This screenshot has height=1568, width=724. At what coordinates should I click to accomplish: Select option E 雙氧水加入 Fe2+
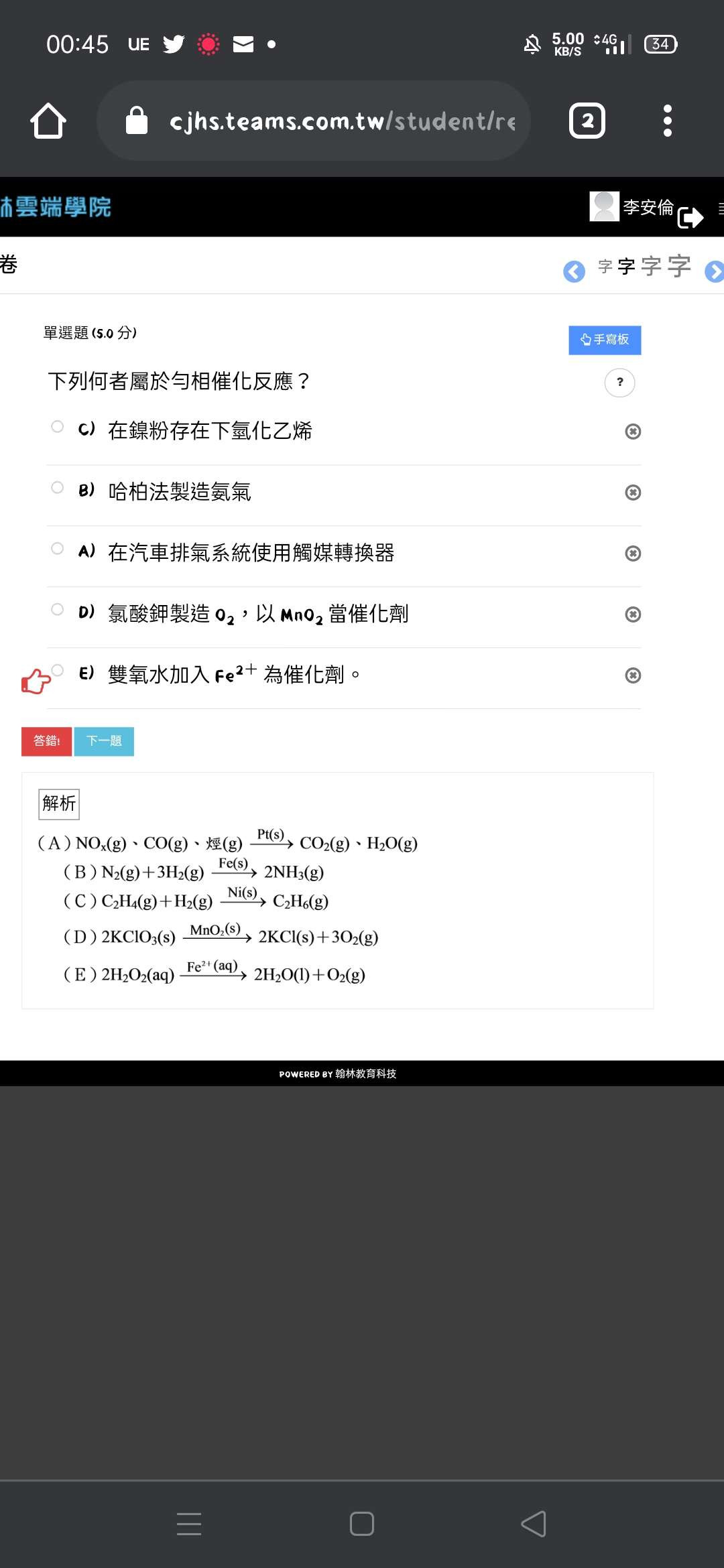[x=58, y=671]
